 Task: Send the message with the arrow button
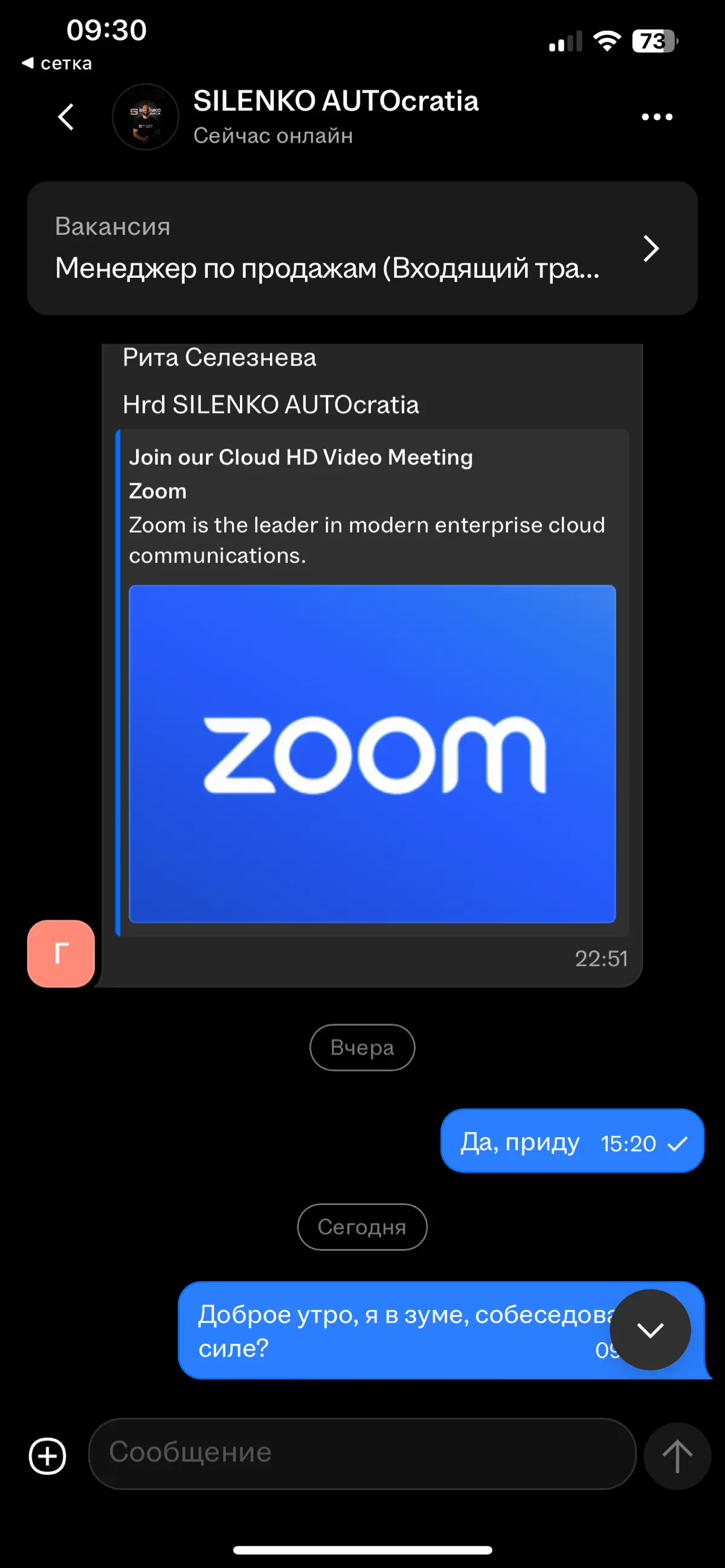(677, 1456)
